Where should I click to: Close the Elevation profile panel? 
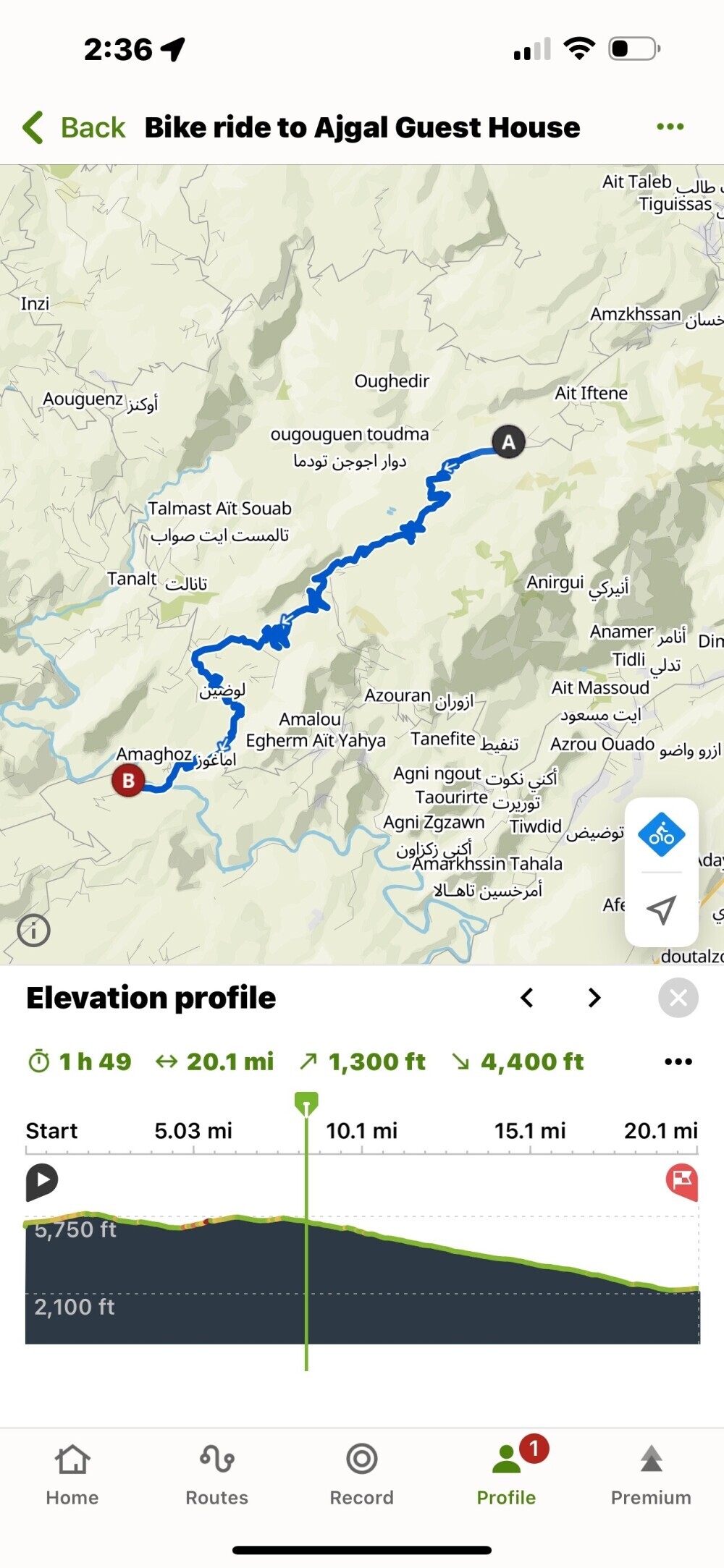click(678, 998)
